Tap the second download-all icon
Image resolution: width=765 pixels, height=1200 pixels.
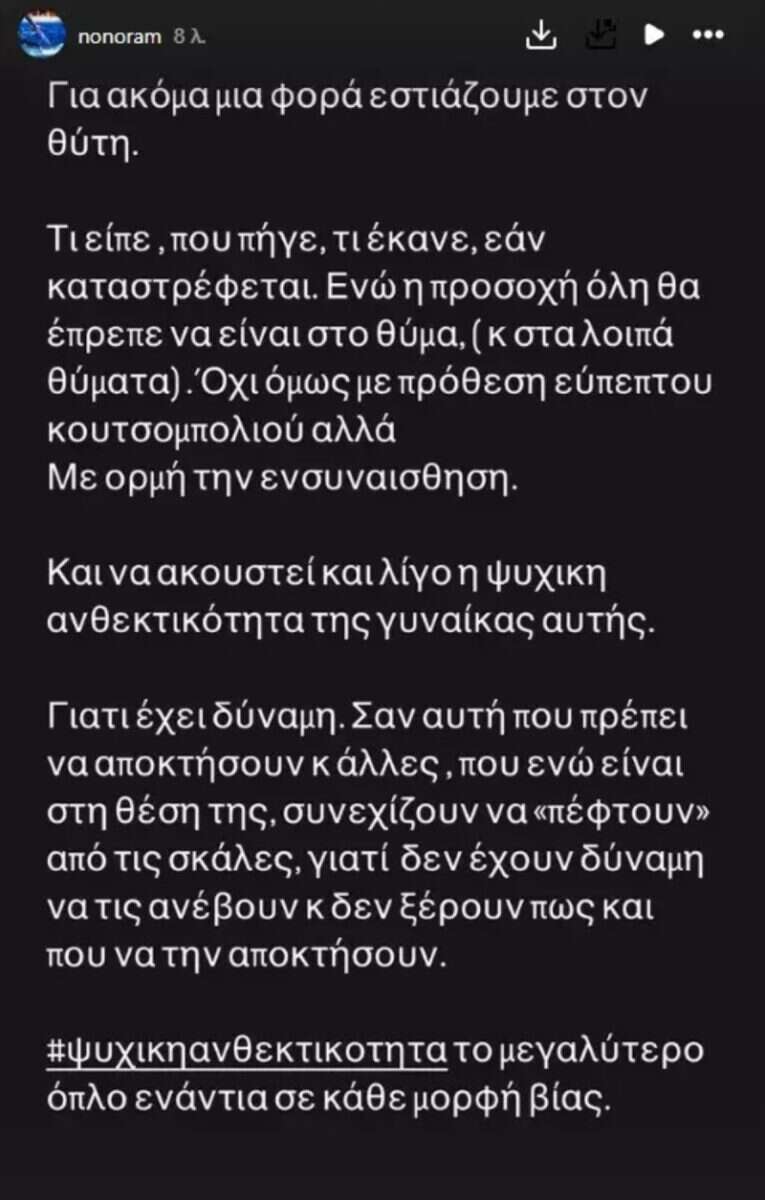599,34
